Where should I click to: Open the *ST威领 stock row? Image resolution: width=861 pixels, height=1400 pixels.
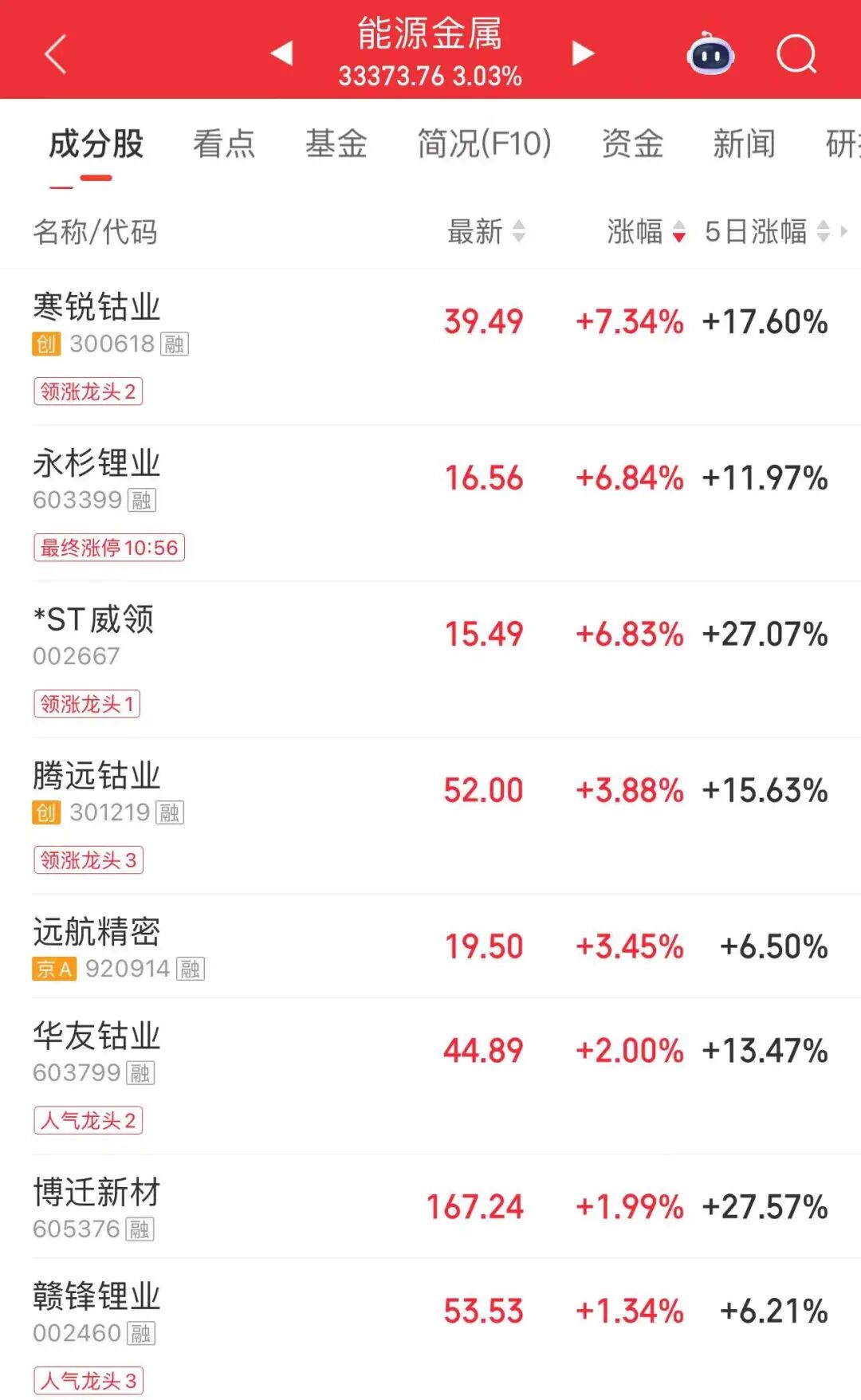click(431, 659)
